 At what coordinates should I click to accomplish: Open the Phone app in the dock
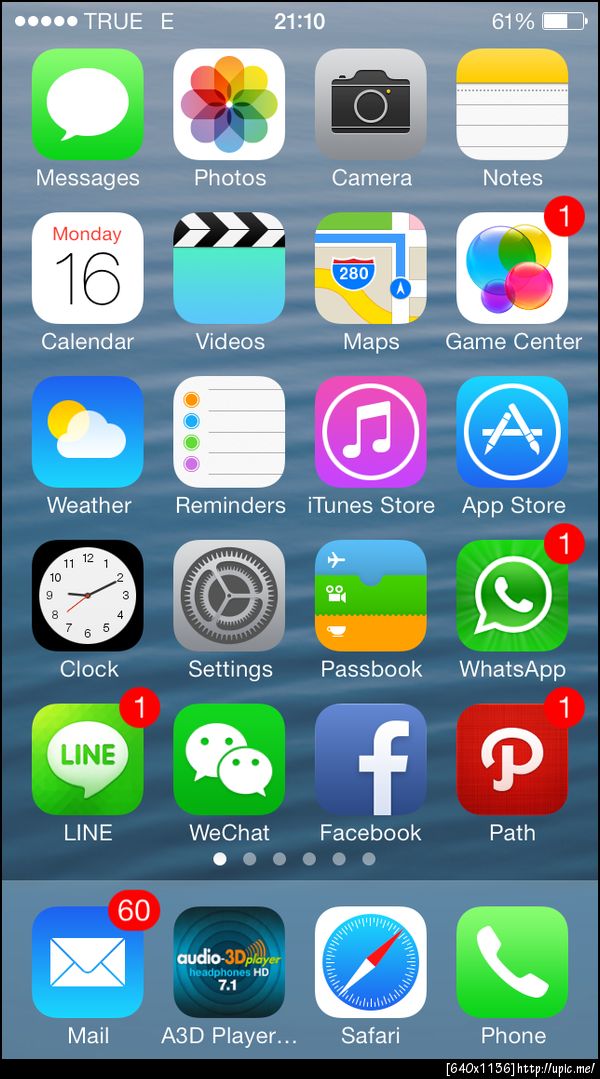[512, 962]
